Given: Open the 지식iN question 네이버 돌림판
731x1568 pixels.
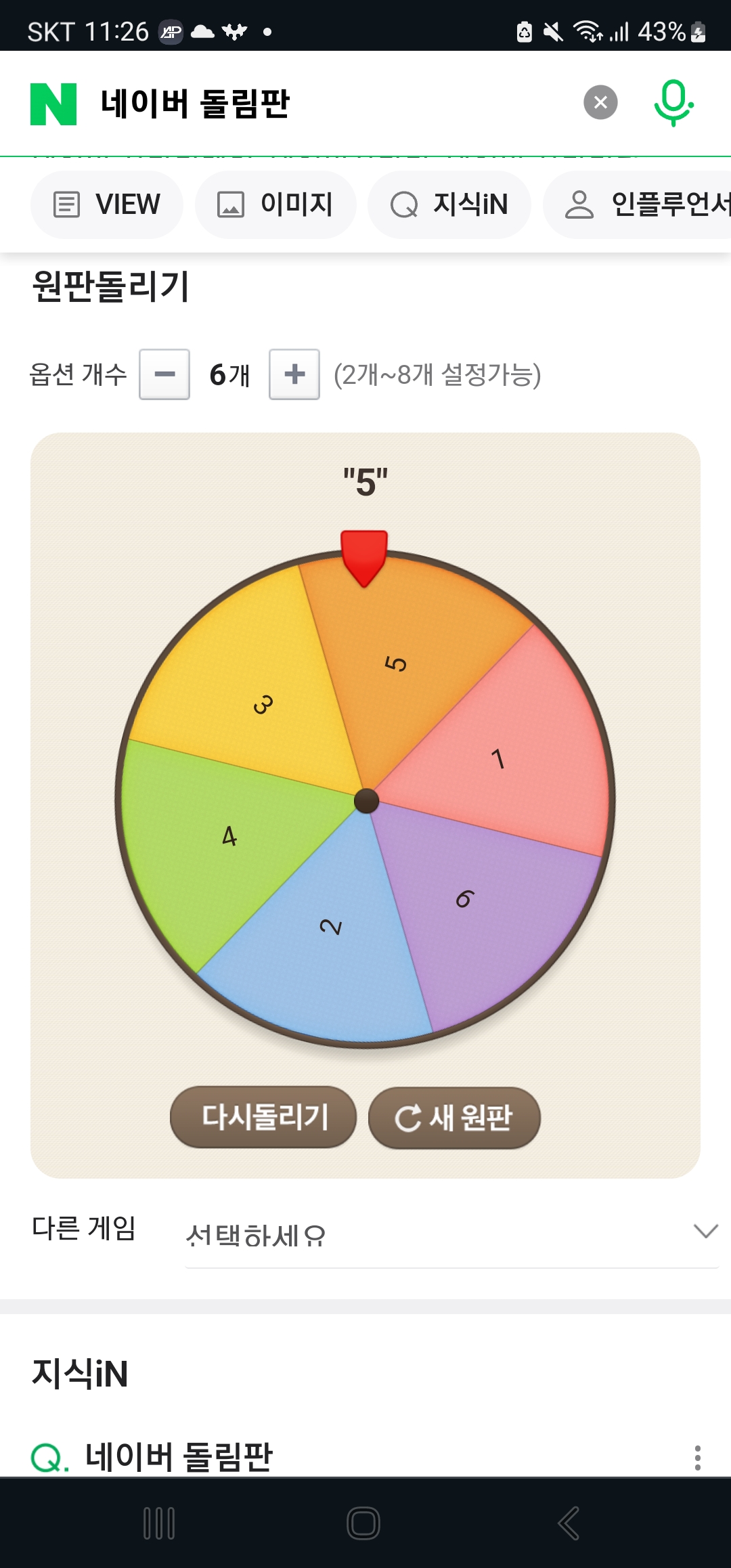Looking at the screenshot, I should pyautogui.click(x=179, y=1456).
